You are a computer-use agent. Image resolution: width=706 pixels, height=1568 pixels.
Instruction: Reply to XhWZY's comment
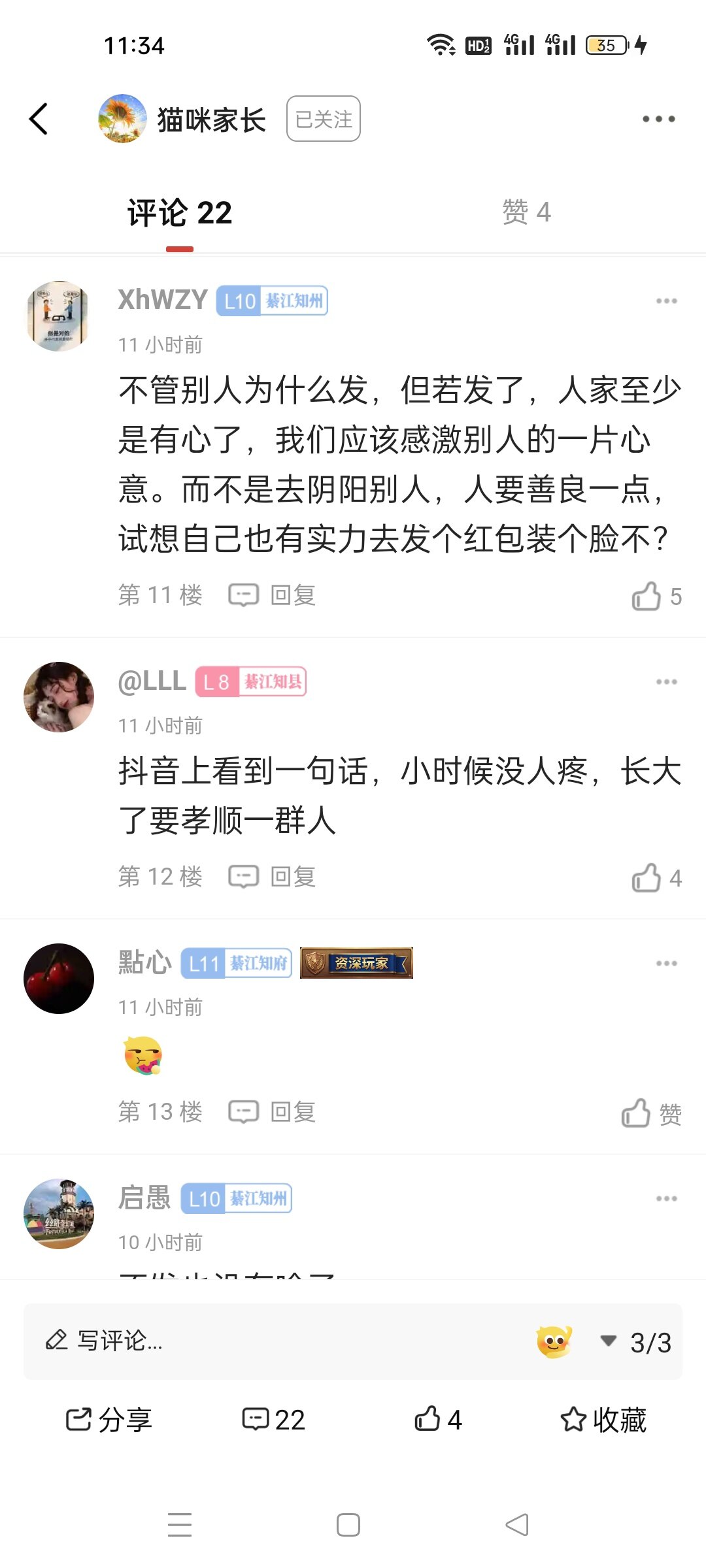pos(273,595)
